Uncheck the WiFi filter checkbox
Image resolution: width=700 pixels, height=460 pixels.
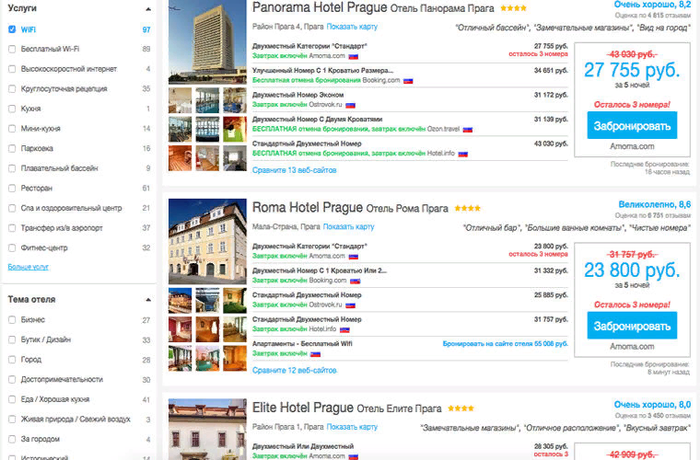coord(12,30)
